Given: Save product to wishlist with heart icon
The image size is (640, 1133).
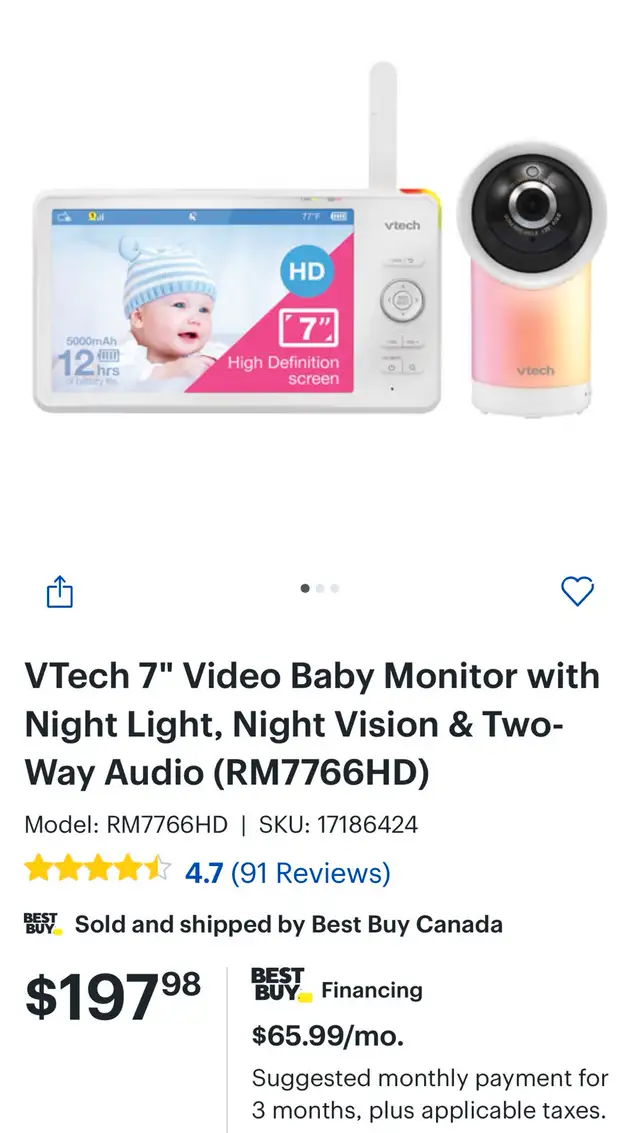Looking at the screenshot, I should (577, 591).
